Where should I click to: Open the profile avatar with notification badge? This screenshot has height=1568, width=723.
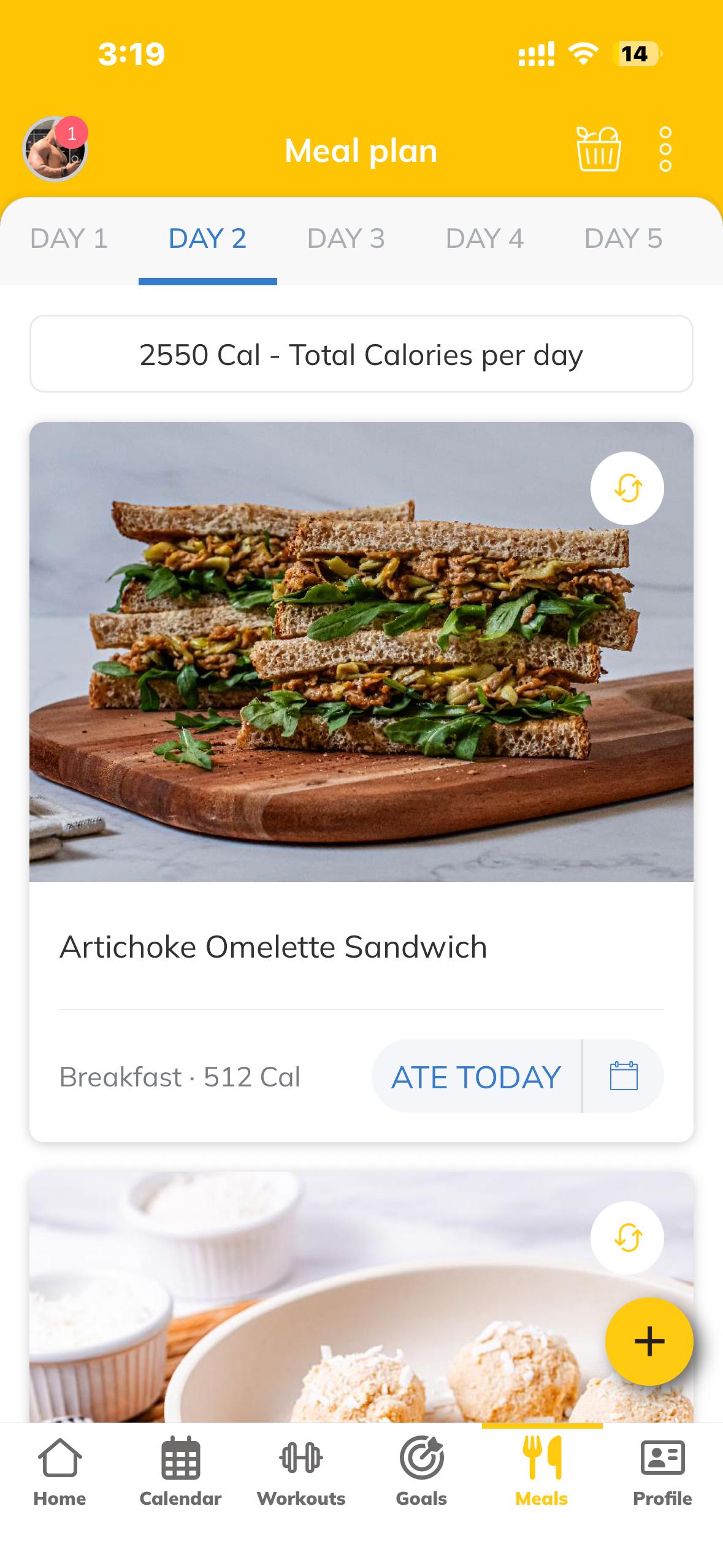55,149
